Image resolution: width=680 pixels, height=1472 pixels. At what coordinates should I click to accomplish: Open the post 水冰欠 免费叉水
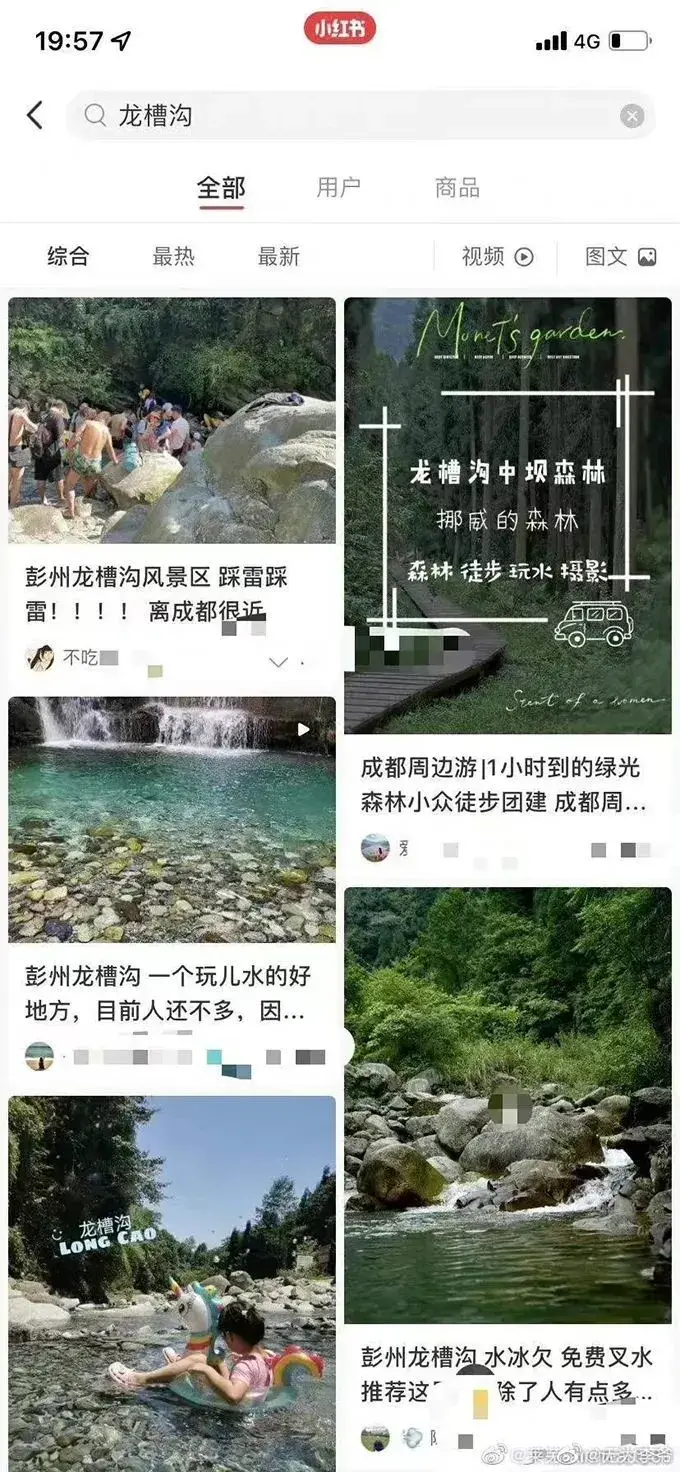click(508, 1105)
